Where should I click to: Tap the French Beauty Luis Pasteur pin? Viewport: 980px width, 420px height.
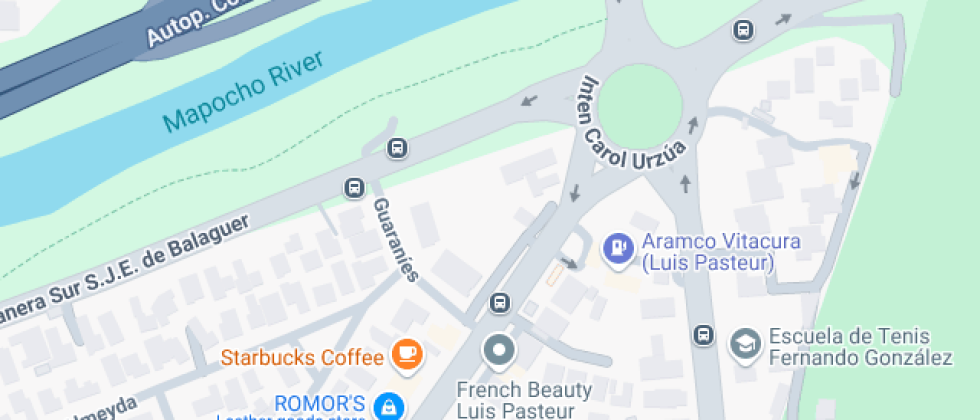point(498,351)
